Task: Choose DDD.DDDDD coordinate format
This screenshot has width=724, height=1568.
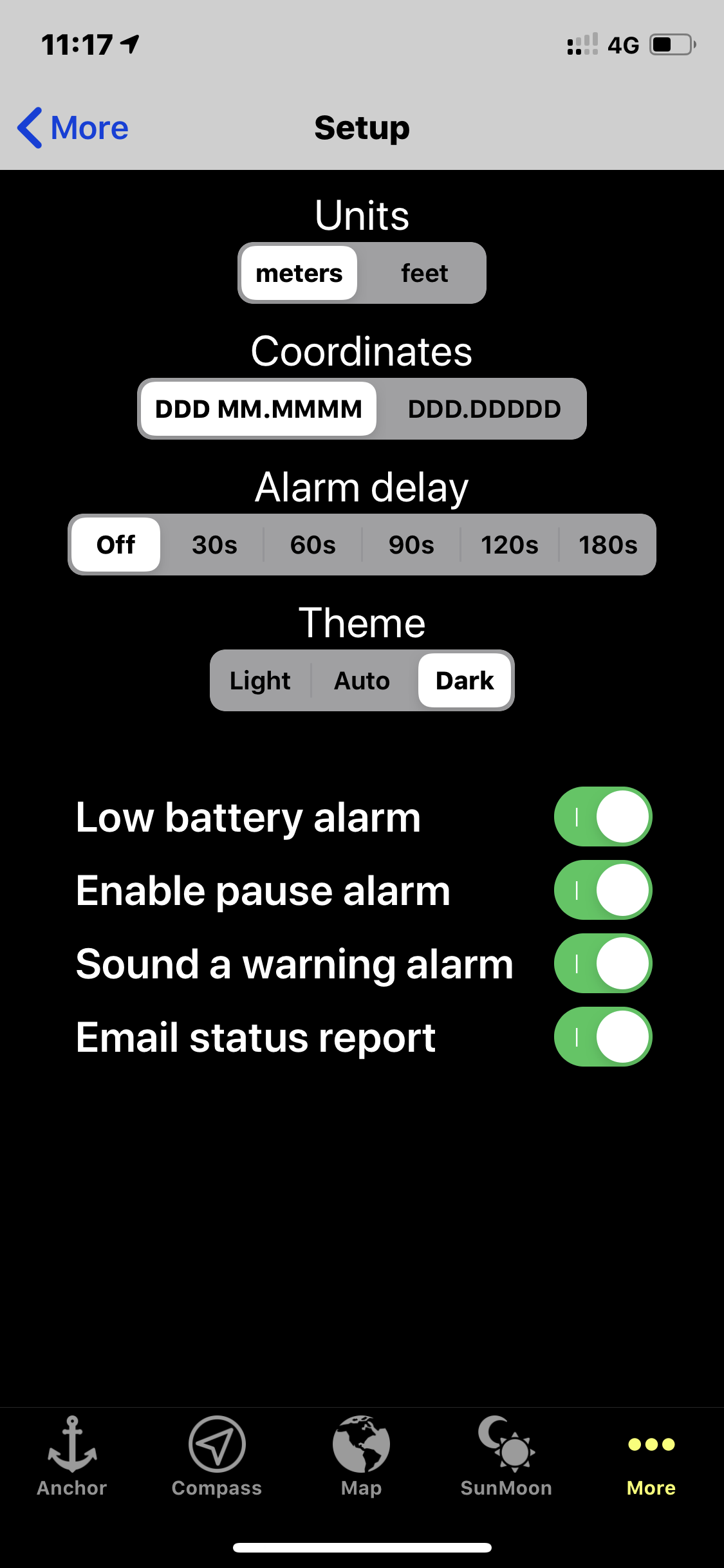Action: coord(484,409)
